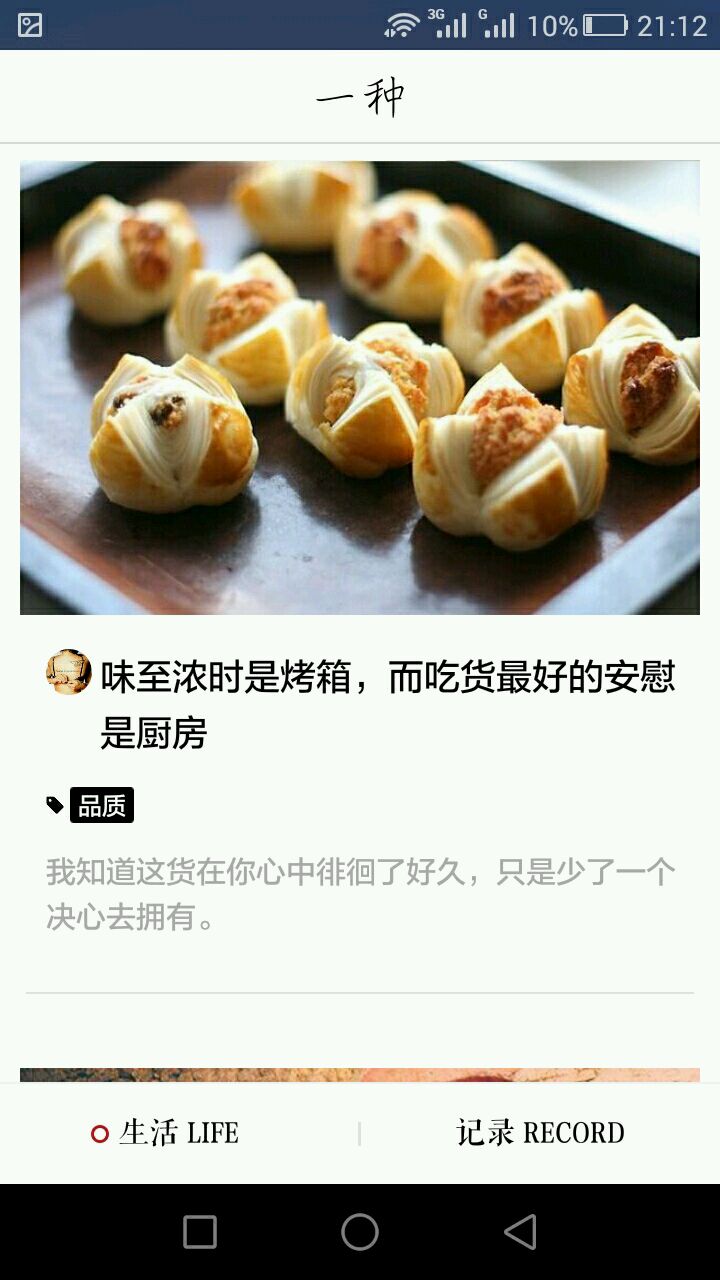Switch to the 生活 LIFE tab
Screen dimensions: 720x1280
click(166, 1133)
